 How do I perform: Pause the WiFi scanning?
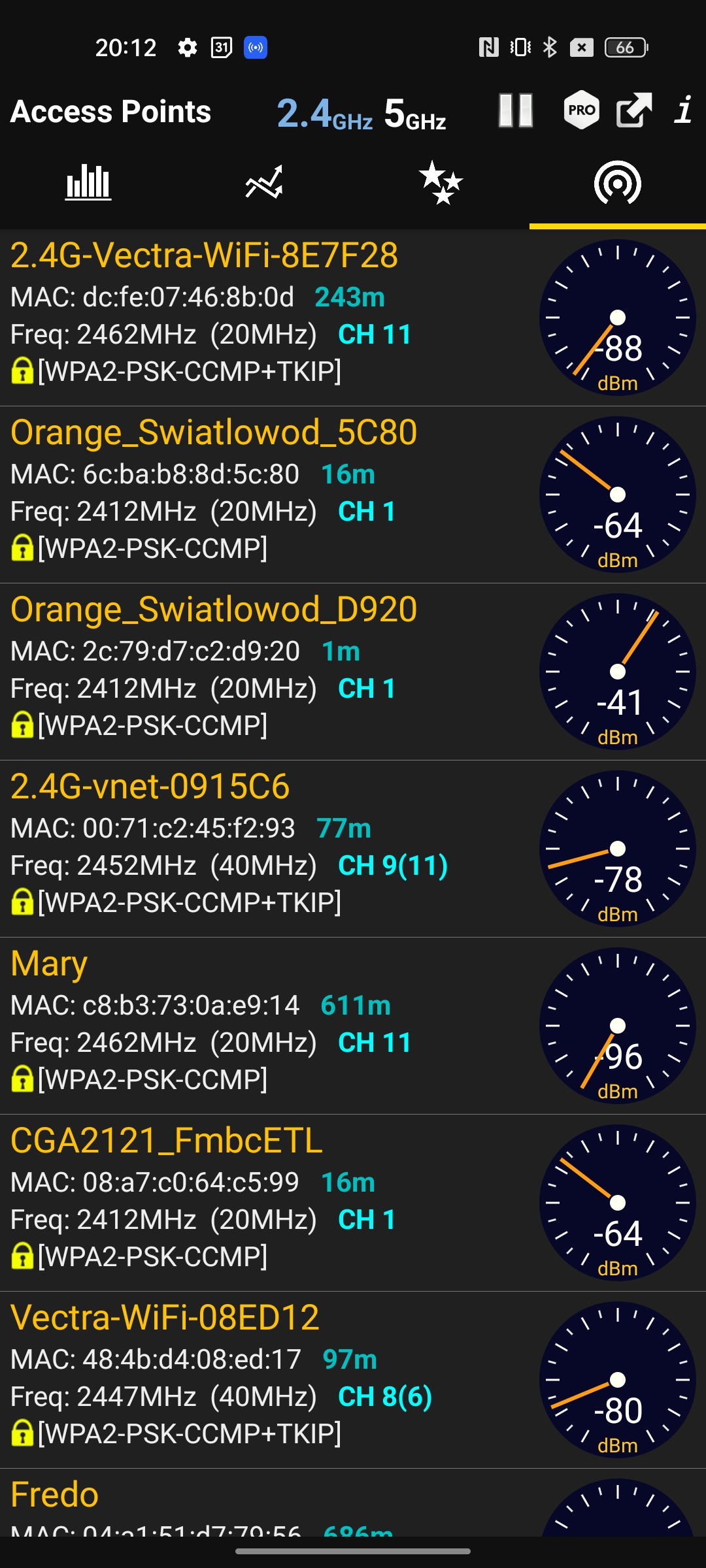pyautogui.click(x=516, y=111)
